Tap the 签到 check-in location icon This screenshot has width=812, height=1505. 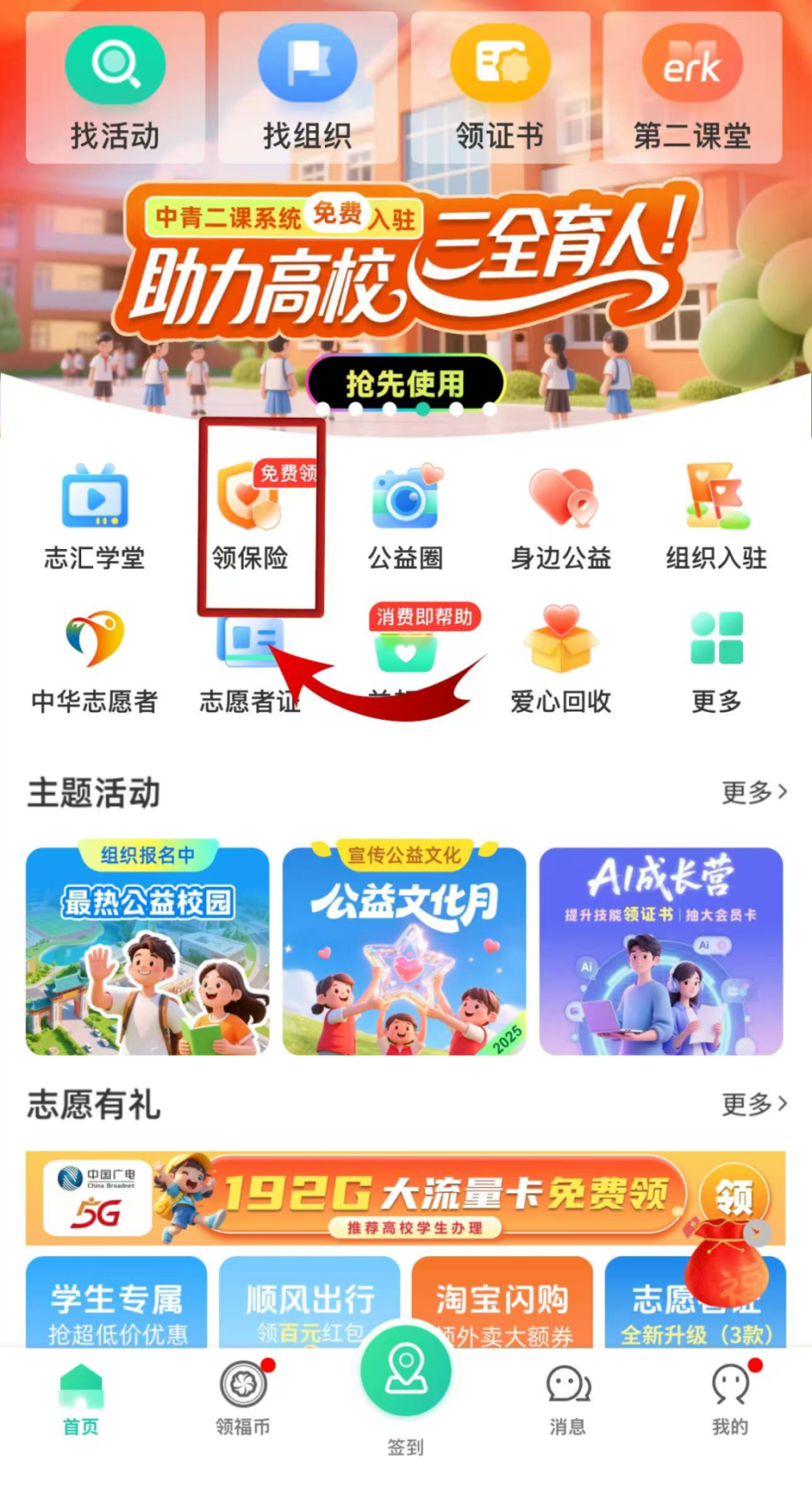(x=405, y=1372)
